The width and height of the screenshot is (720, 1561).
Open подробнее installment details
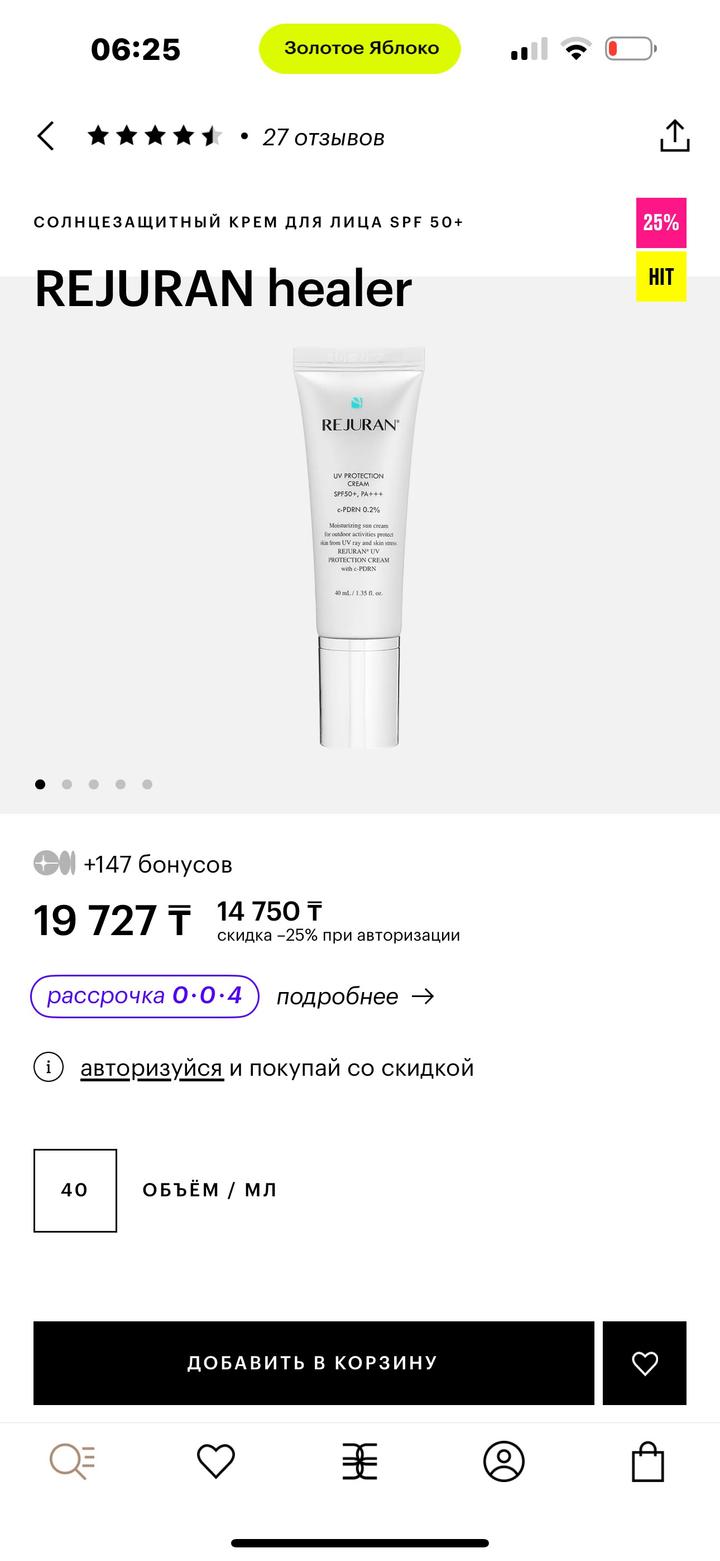pyautogui.click(x=355, y=996)
